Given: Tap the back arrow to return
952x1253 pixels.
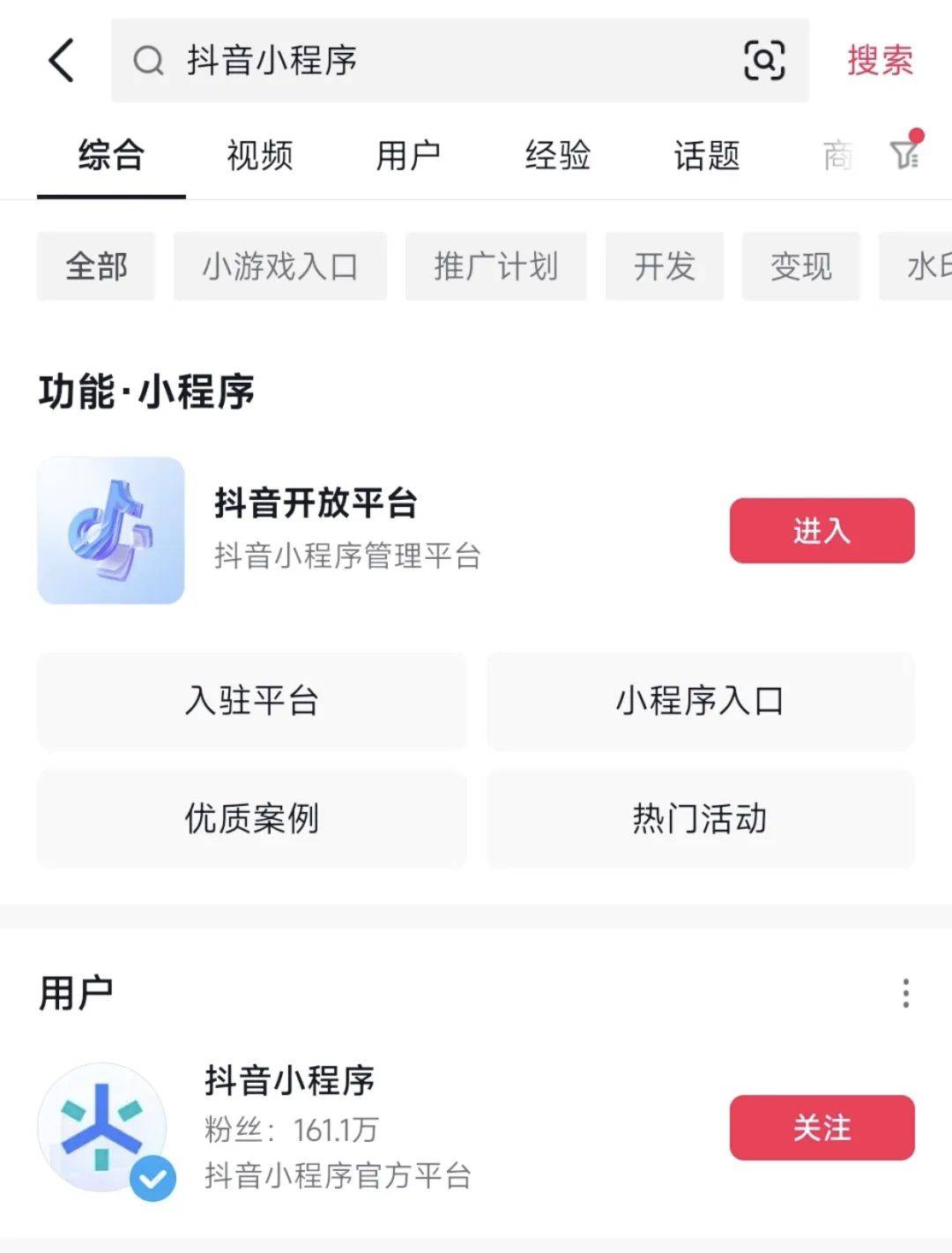Looking at the screenshot, I should click(x=60, y=62).
